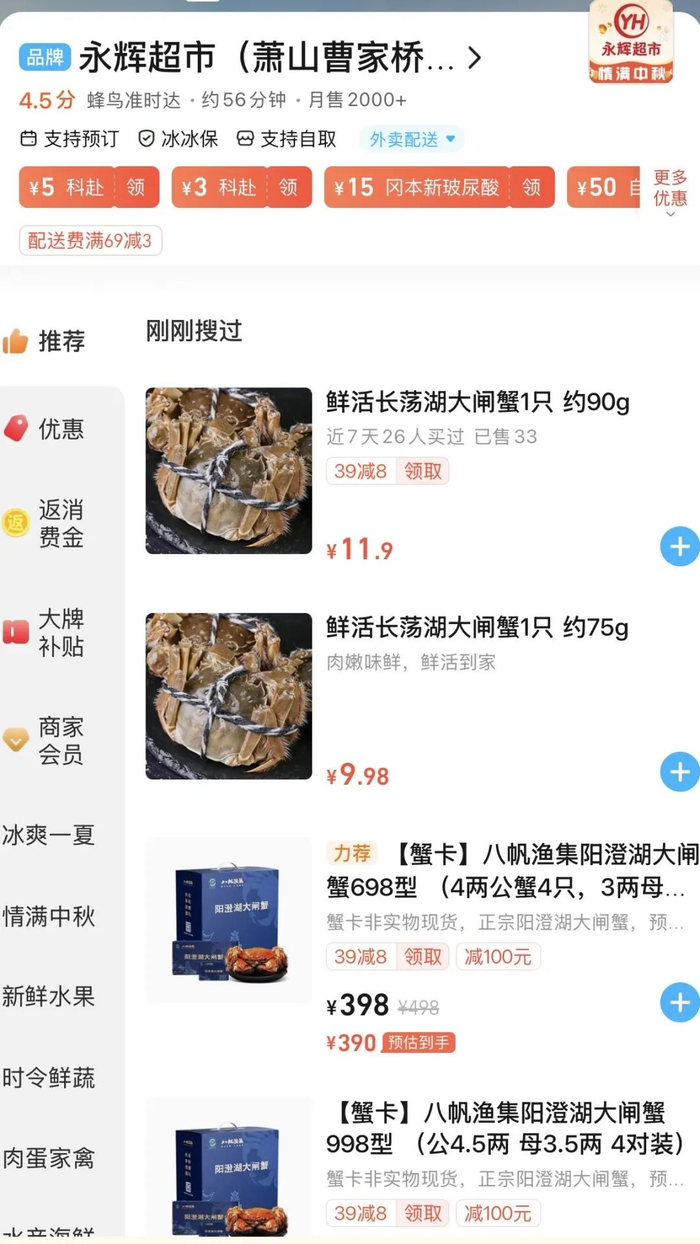The height and width of the screenshot is (1244, 700).
Task: Claim the ¥3 科赴 coupon
Action: coord(288,187)
